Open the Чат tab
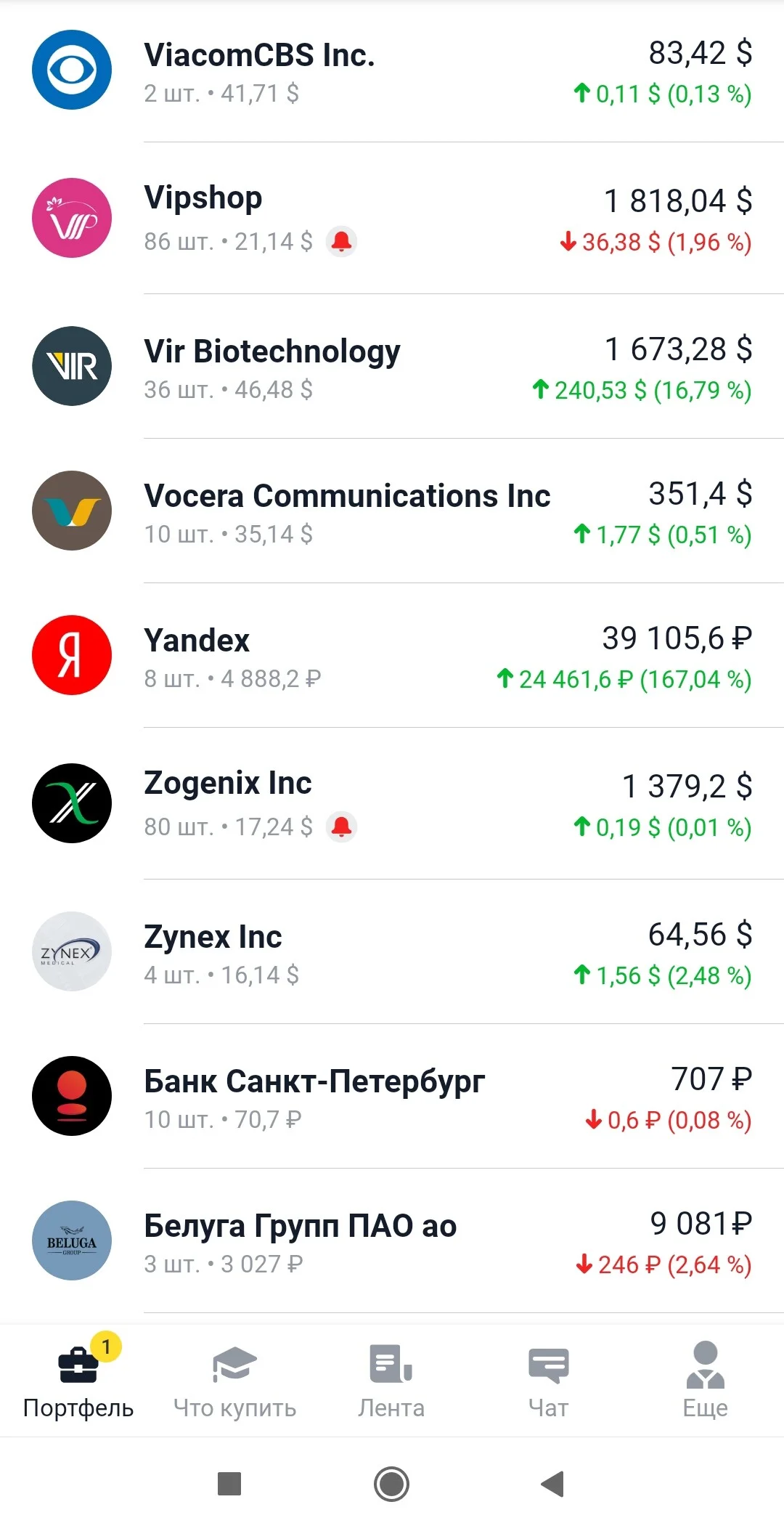Viewport: 784px width, 1531px height. pyautogui.click(x=549, y=1379)
